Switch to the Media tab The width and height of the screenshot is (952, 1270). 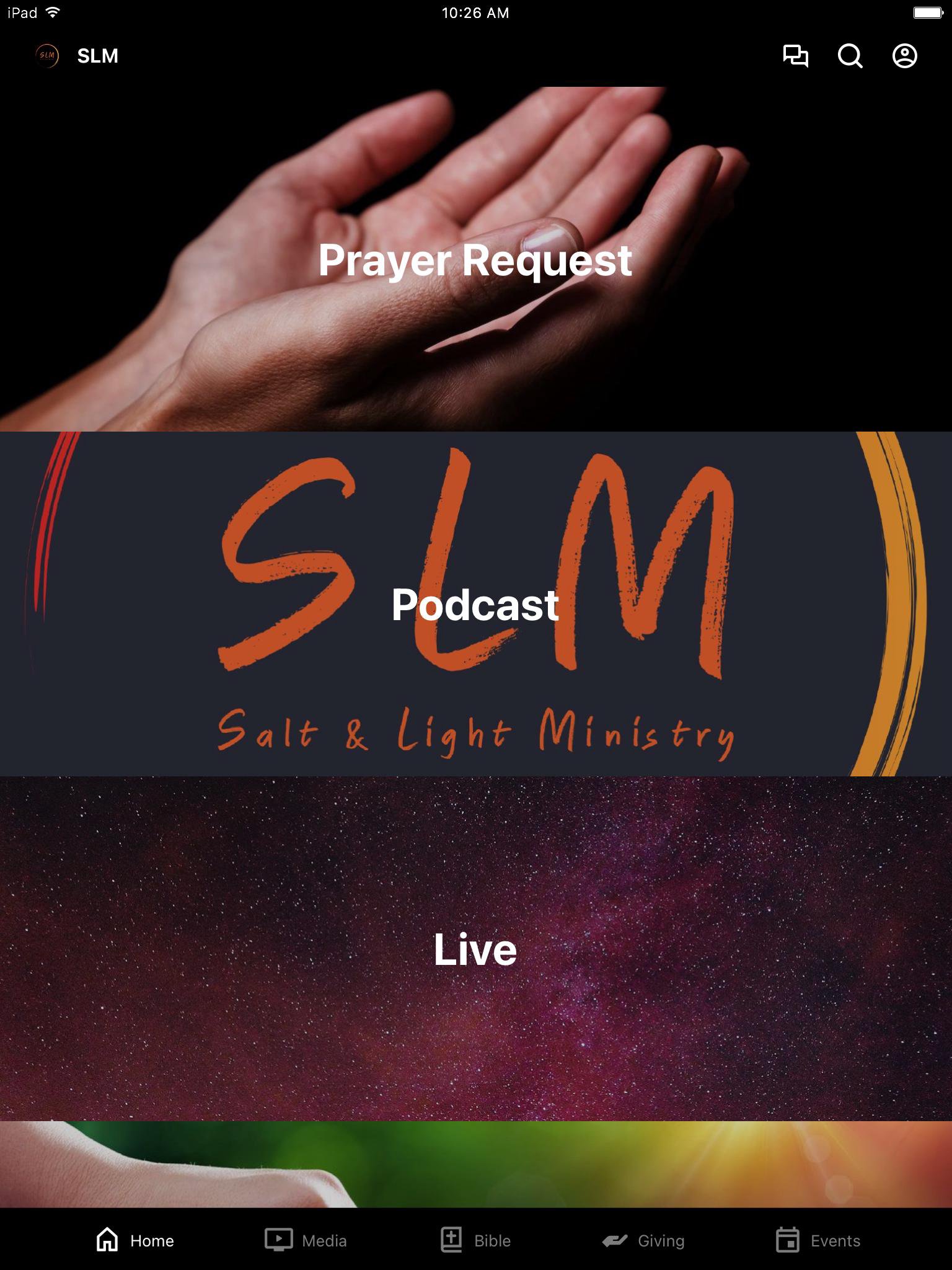point(306,1240)
